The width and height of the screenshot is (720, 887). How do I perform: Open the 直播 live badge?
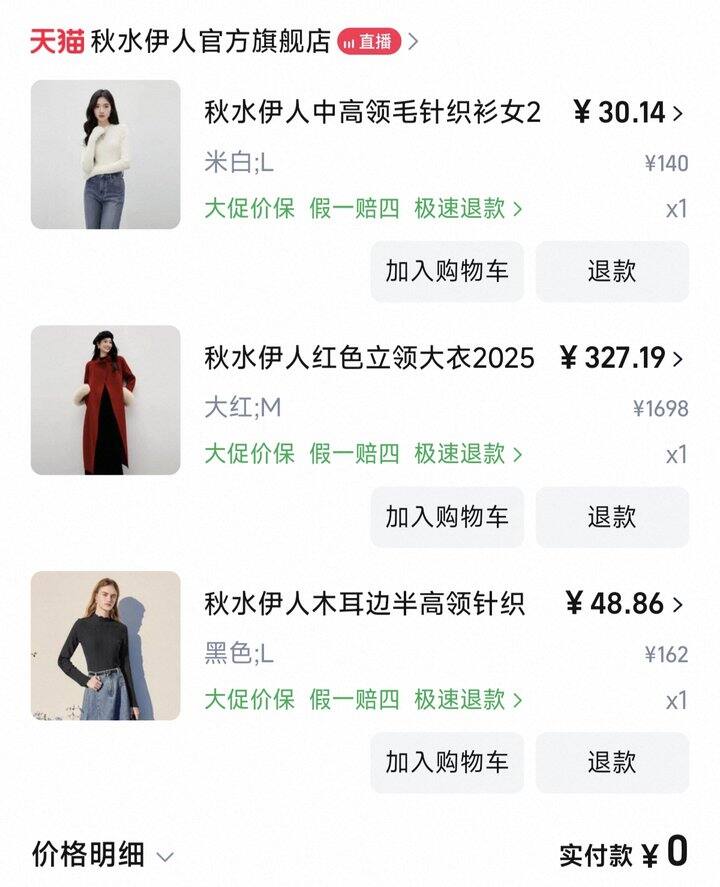click(x=368, y=42)
